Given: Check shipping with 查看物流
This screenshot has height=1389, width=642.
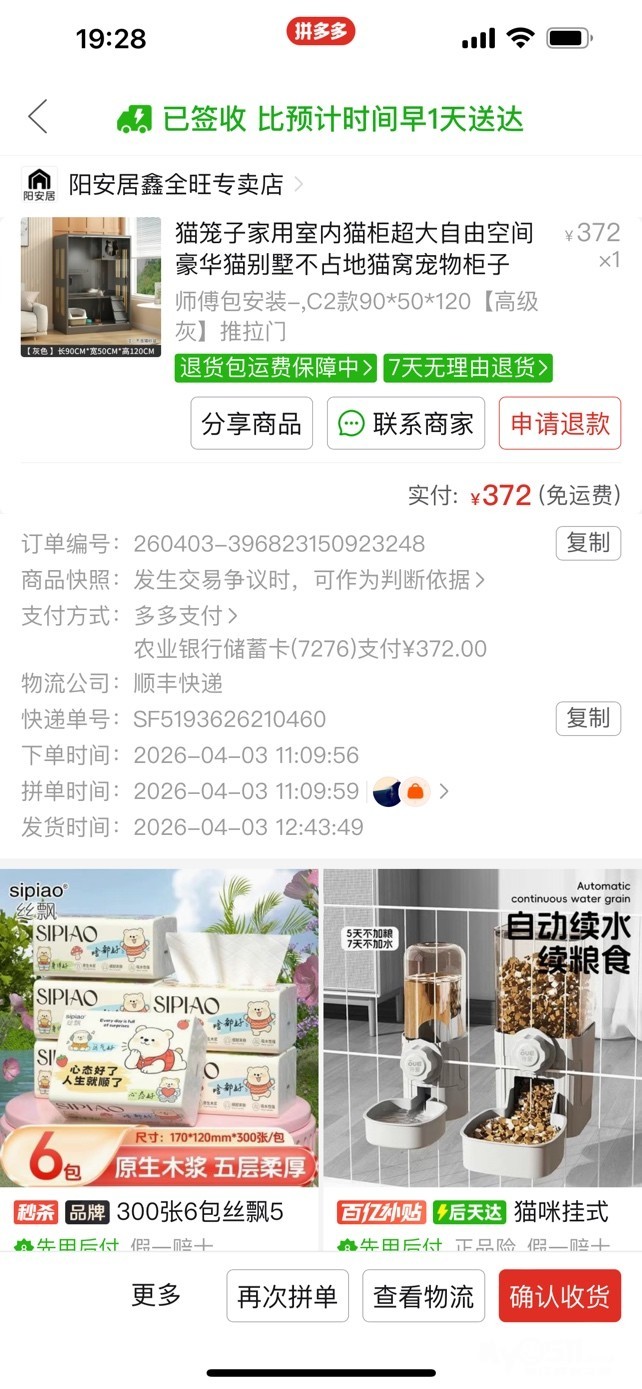Looking at the screenshot, I should click(423, 1297).
